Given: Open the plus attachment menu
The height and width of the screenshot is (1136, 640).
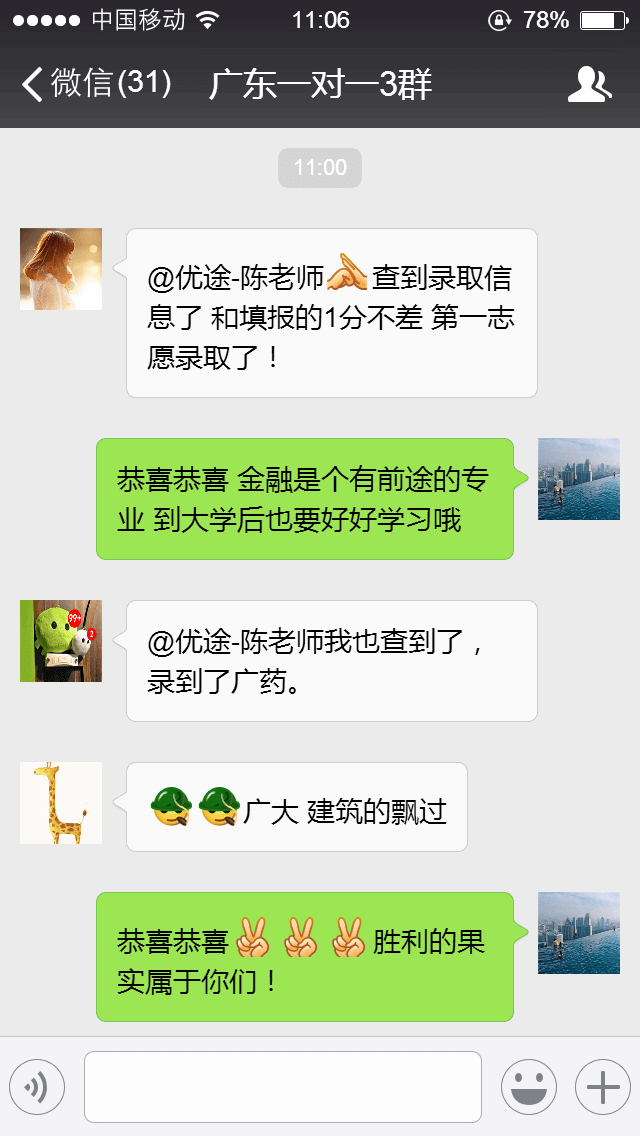Looking at the screenshot, I should pyautogui.click(x=602, y=1087).
